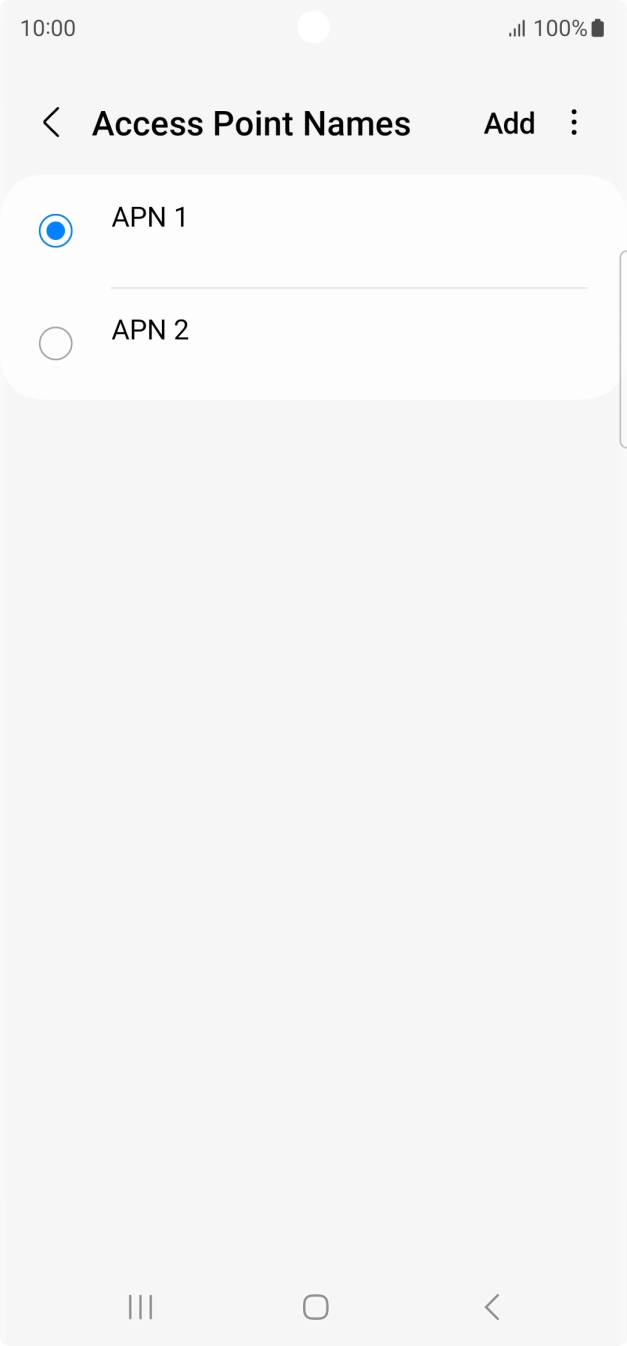Select the APN 2 radio button
Screen dimensions: 627x1346
click(x=55, y=344)
